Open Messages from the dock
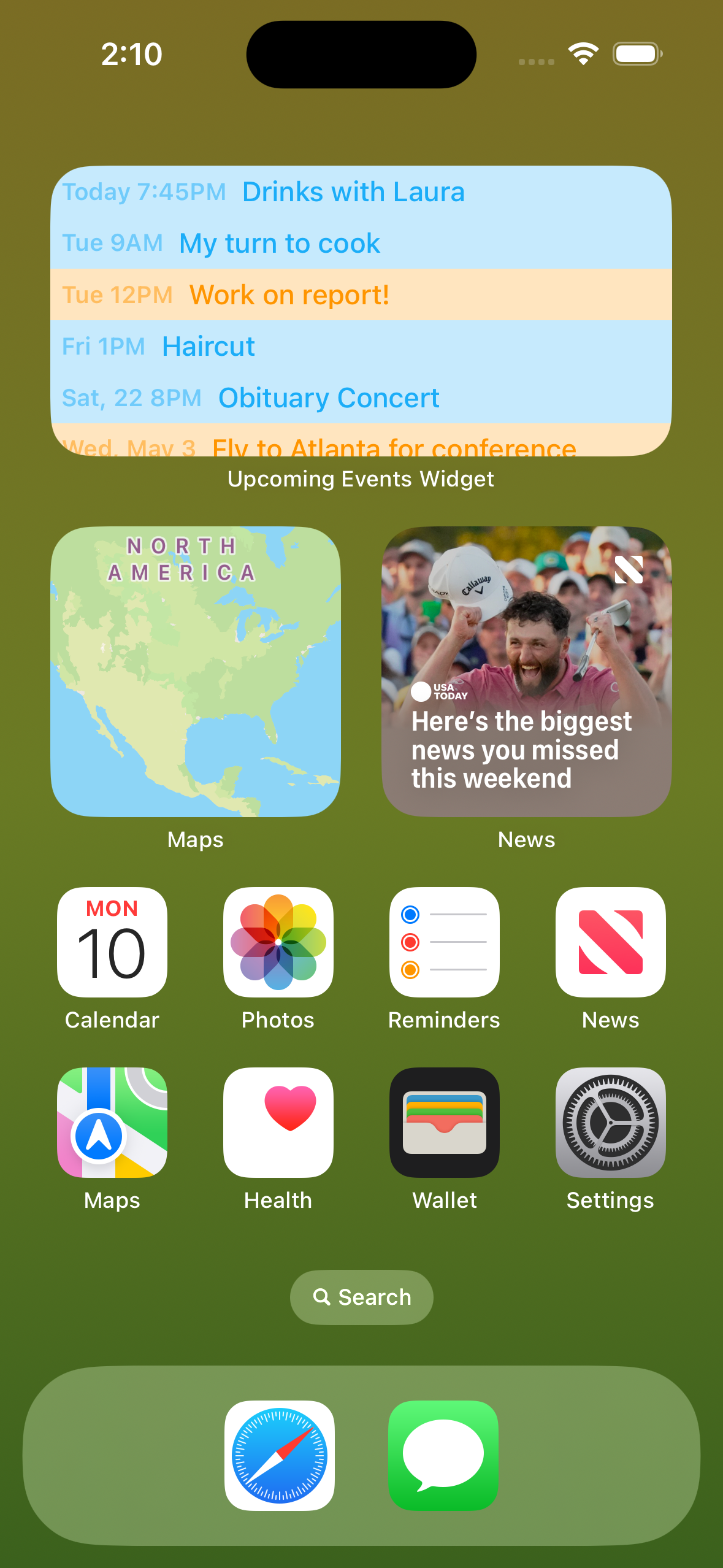The height and width of the screenshot is (1568, 723). coord(443,1456)
